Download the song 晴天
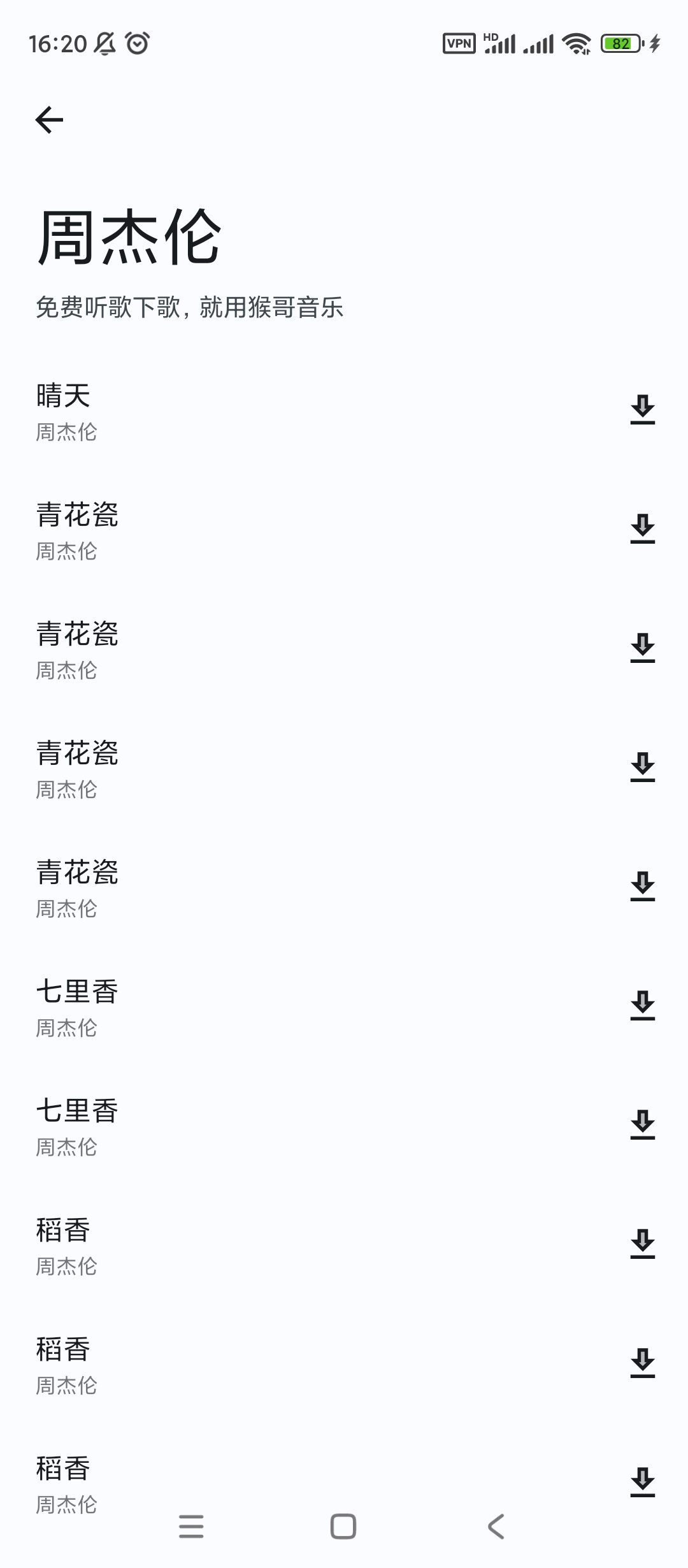The image size is (688, 1568). 642,409
